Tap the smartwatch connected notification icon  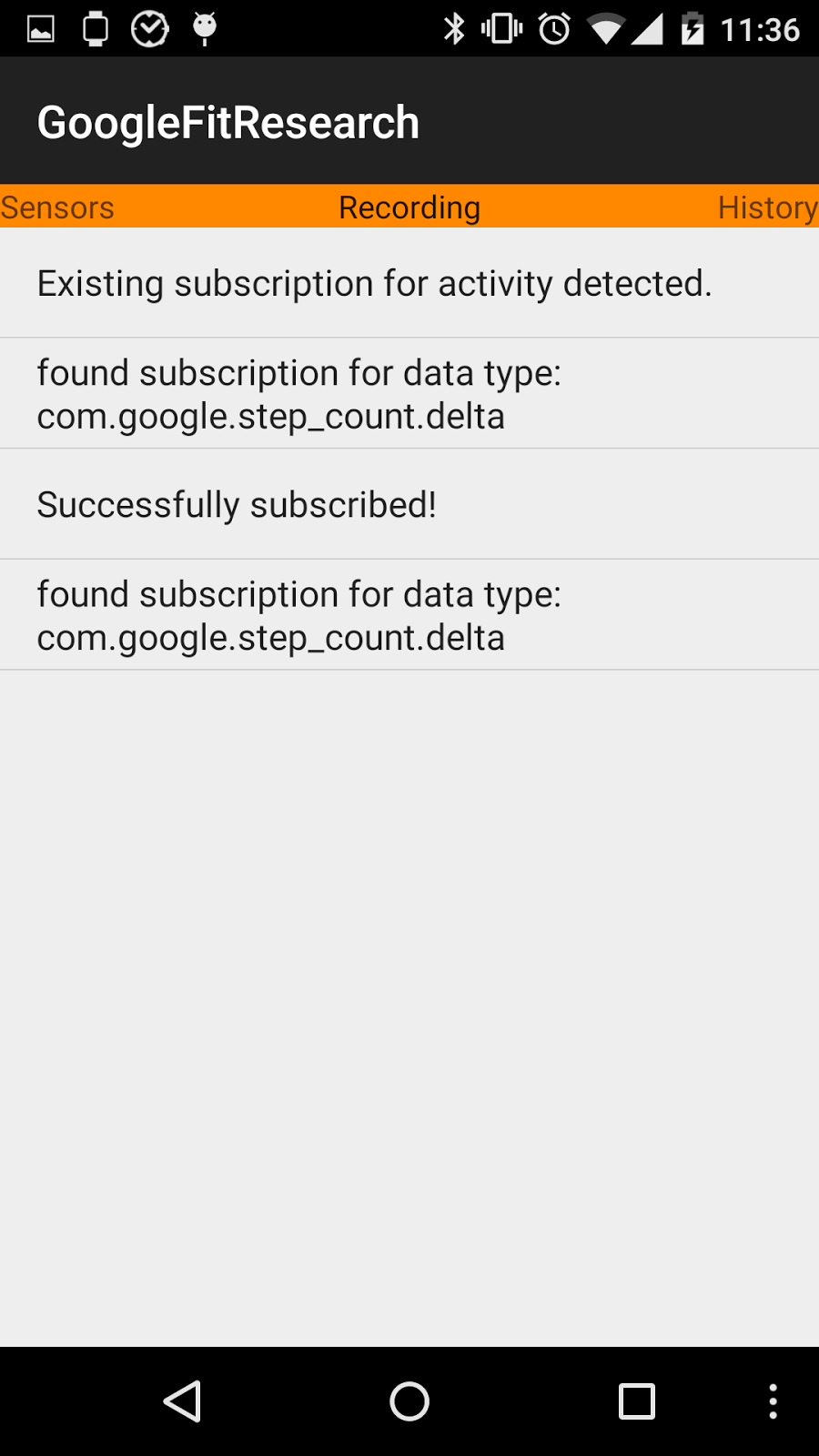[x=95, y=27]
